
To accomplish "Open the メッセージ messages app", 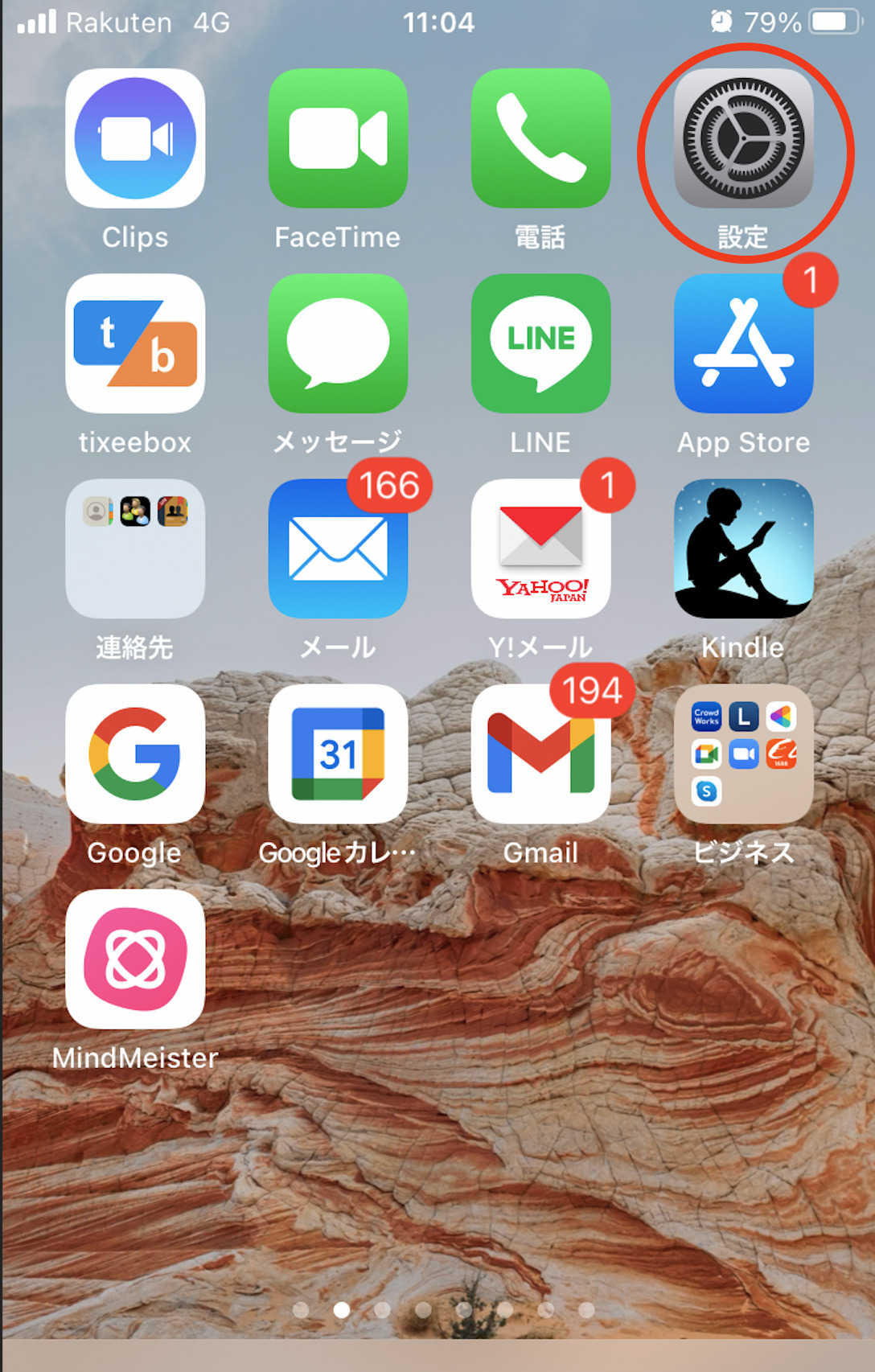I will [x=338, y=343].
